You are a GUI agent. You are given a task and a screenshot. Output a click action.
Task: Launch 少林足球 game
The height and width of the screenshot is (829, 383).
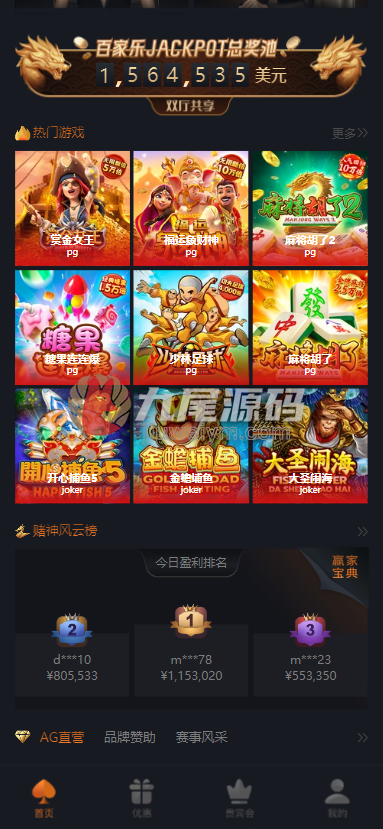pos(191,327)
